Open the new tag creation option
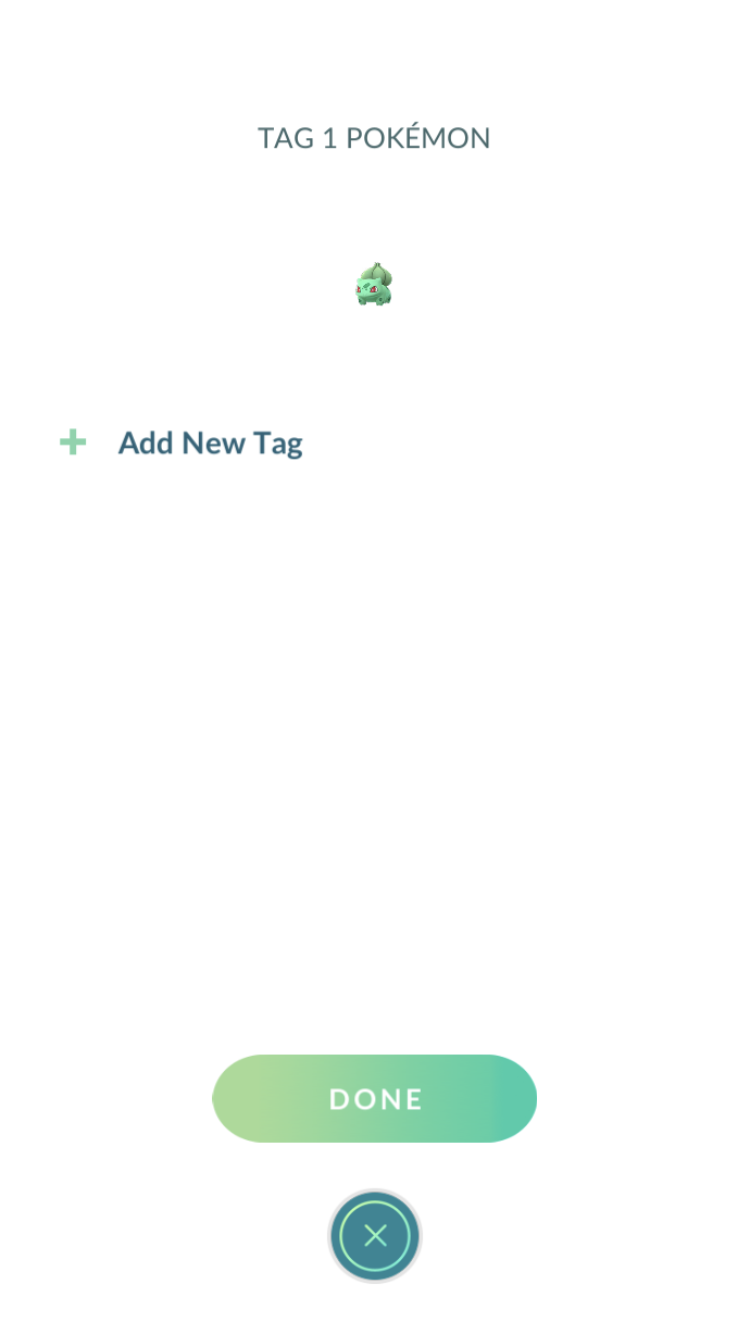The height and width of the screenshot is (1334, 750). pyautogui.click(x=210, y=442)
